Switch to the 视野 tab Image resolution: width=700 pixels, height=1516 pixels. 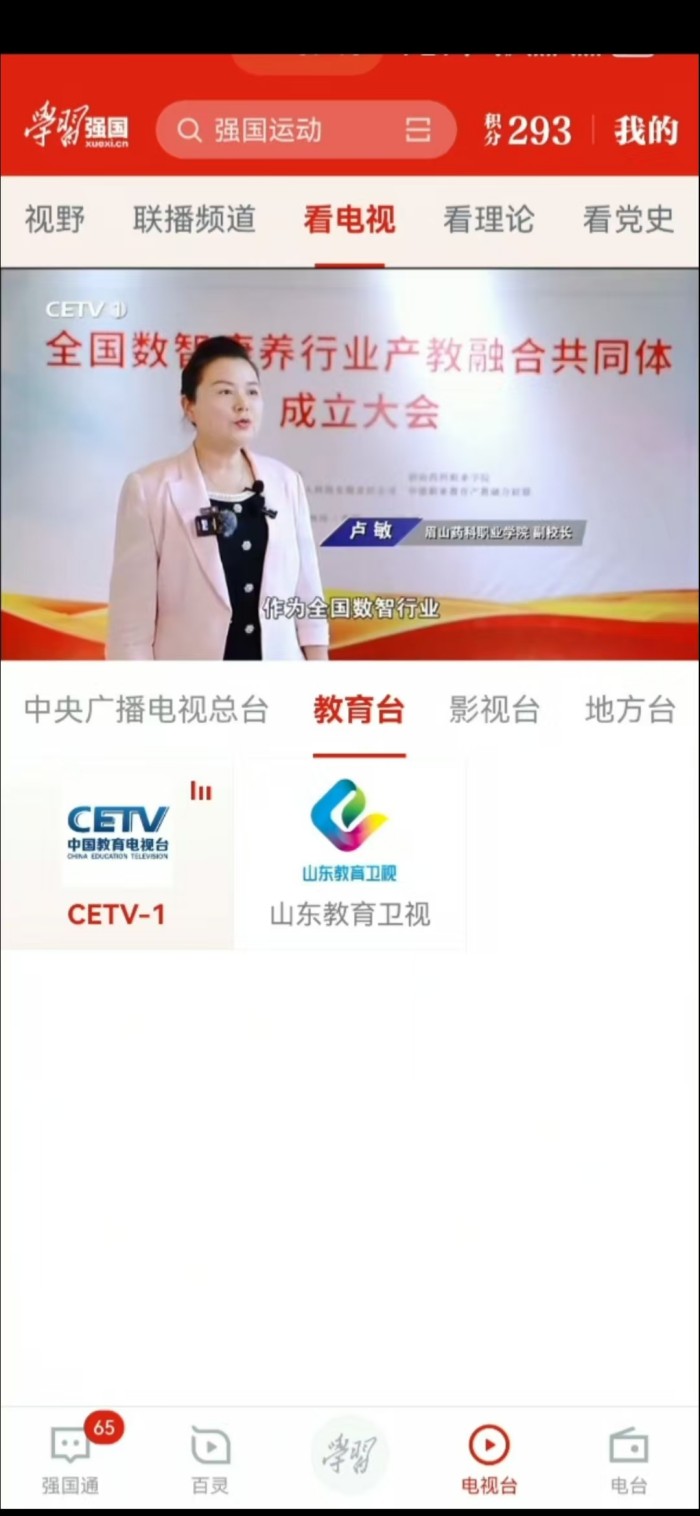(x=55, y=220)
